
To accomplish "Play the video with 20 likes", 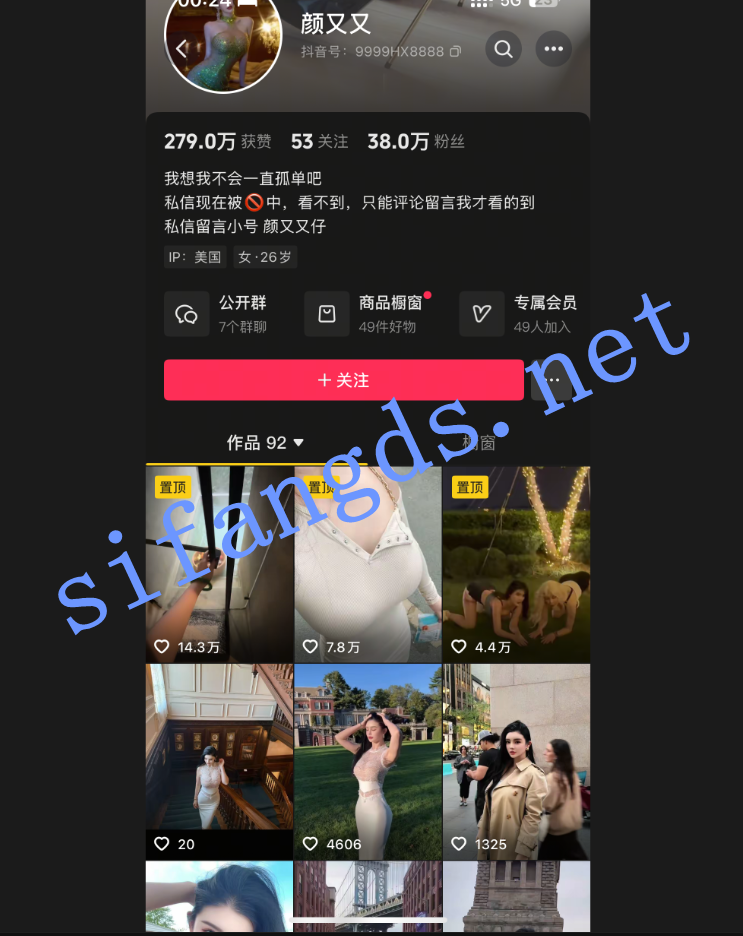I will 219,760.
